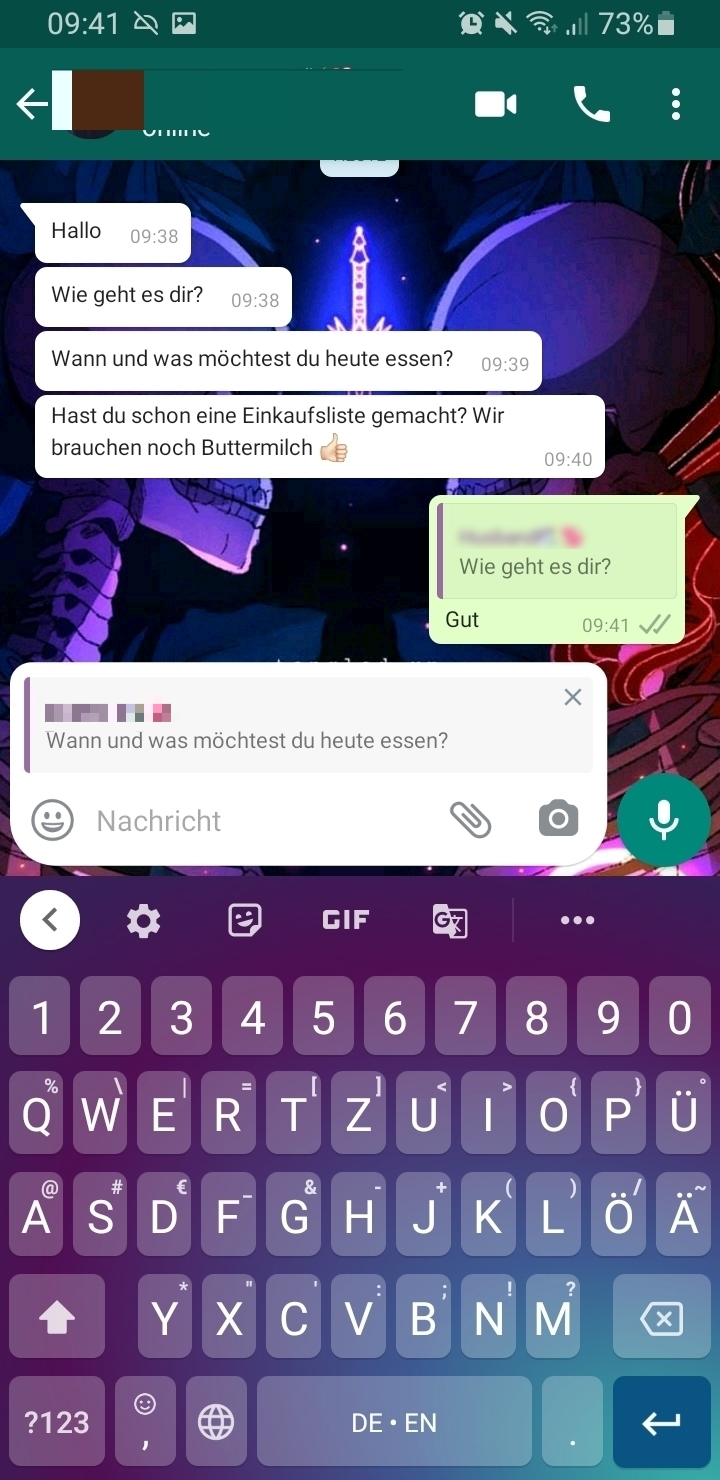The width and height of the screenshot is (720, 1480).
Task: Open the chat overflow menu
Action: tap(676, 104)
